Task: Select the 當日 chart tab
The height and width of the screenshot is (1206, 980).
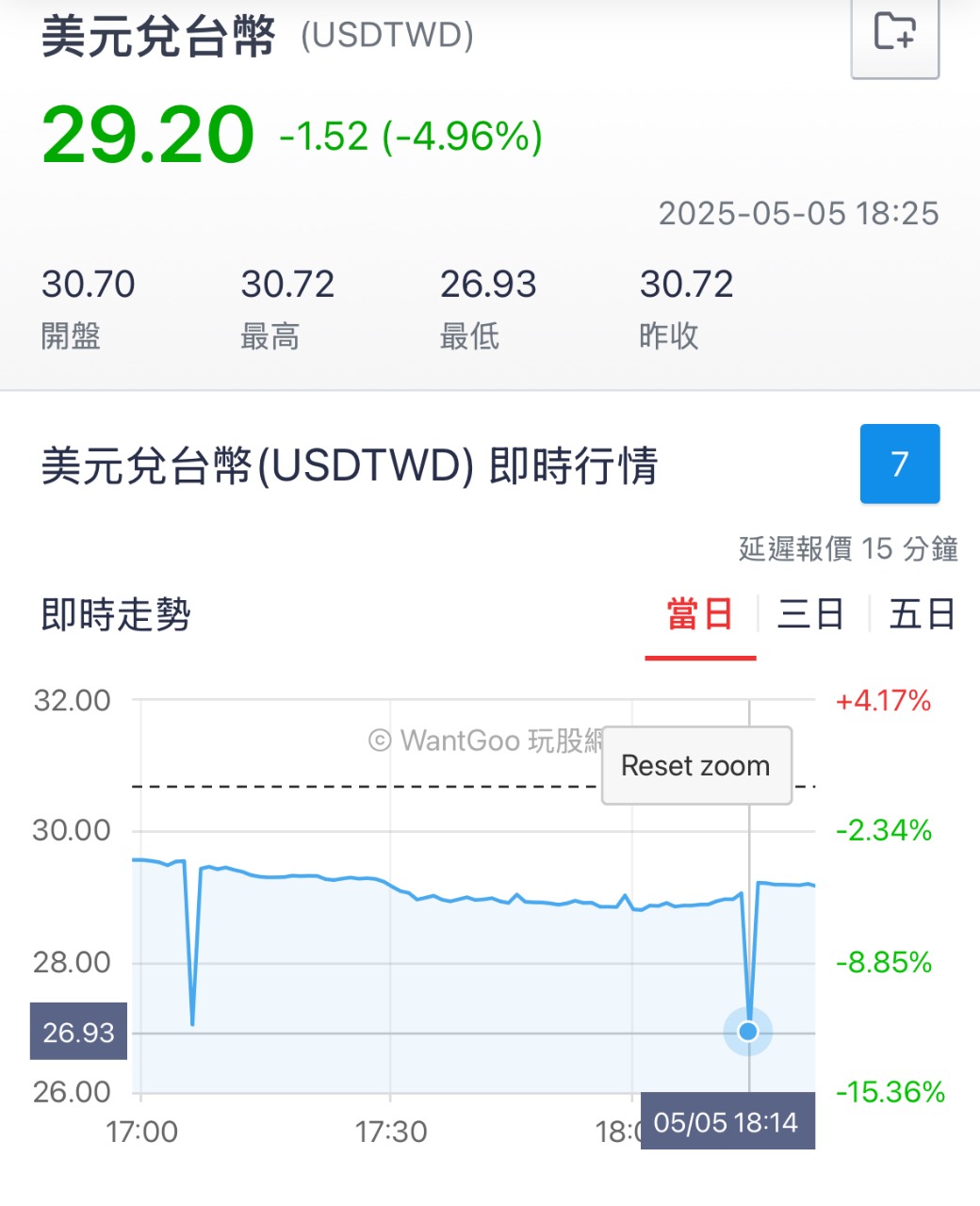Action: click(x=700, y=614)
